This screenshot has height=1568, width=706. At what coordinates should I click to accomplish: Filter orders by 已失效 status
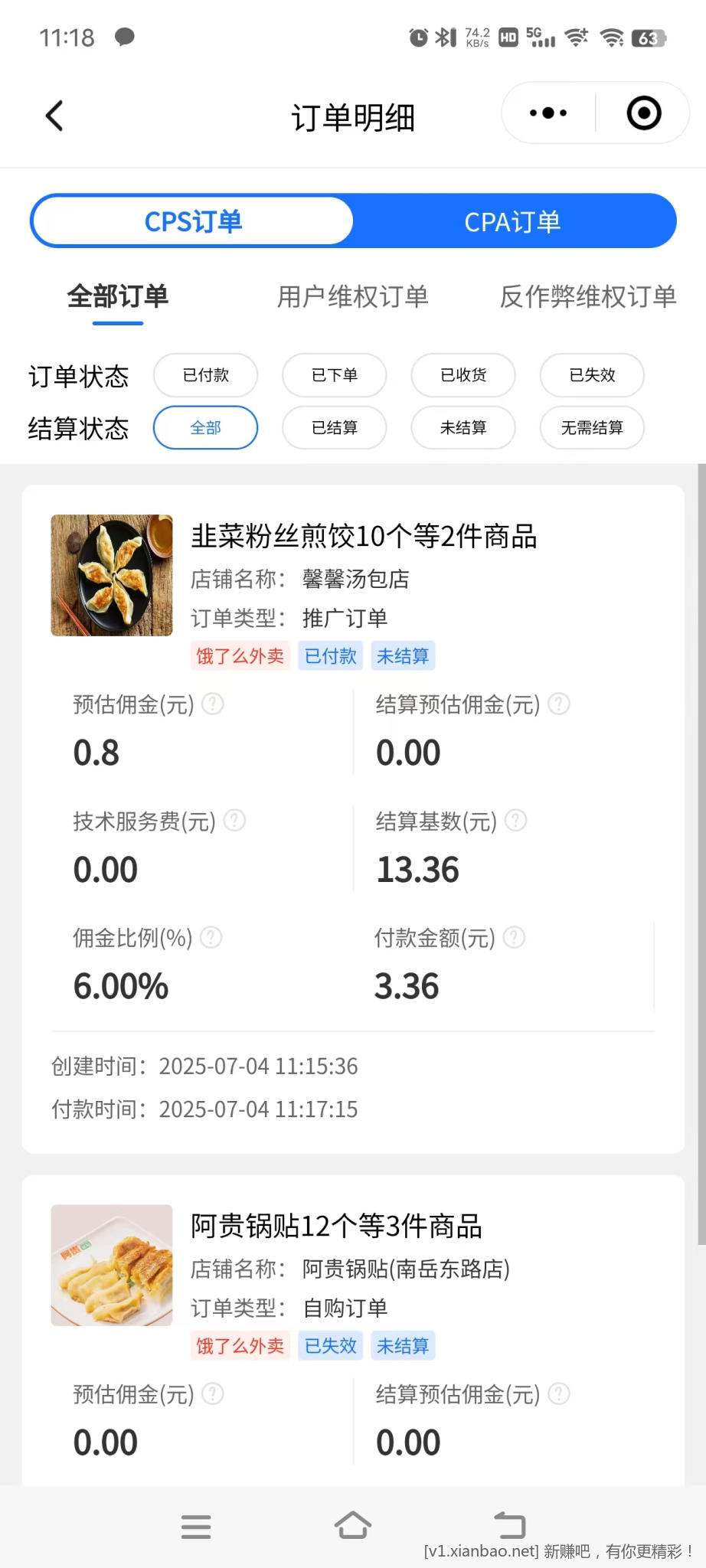[592, 375]
